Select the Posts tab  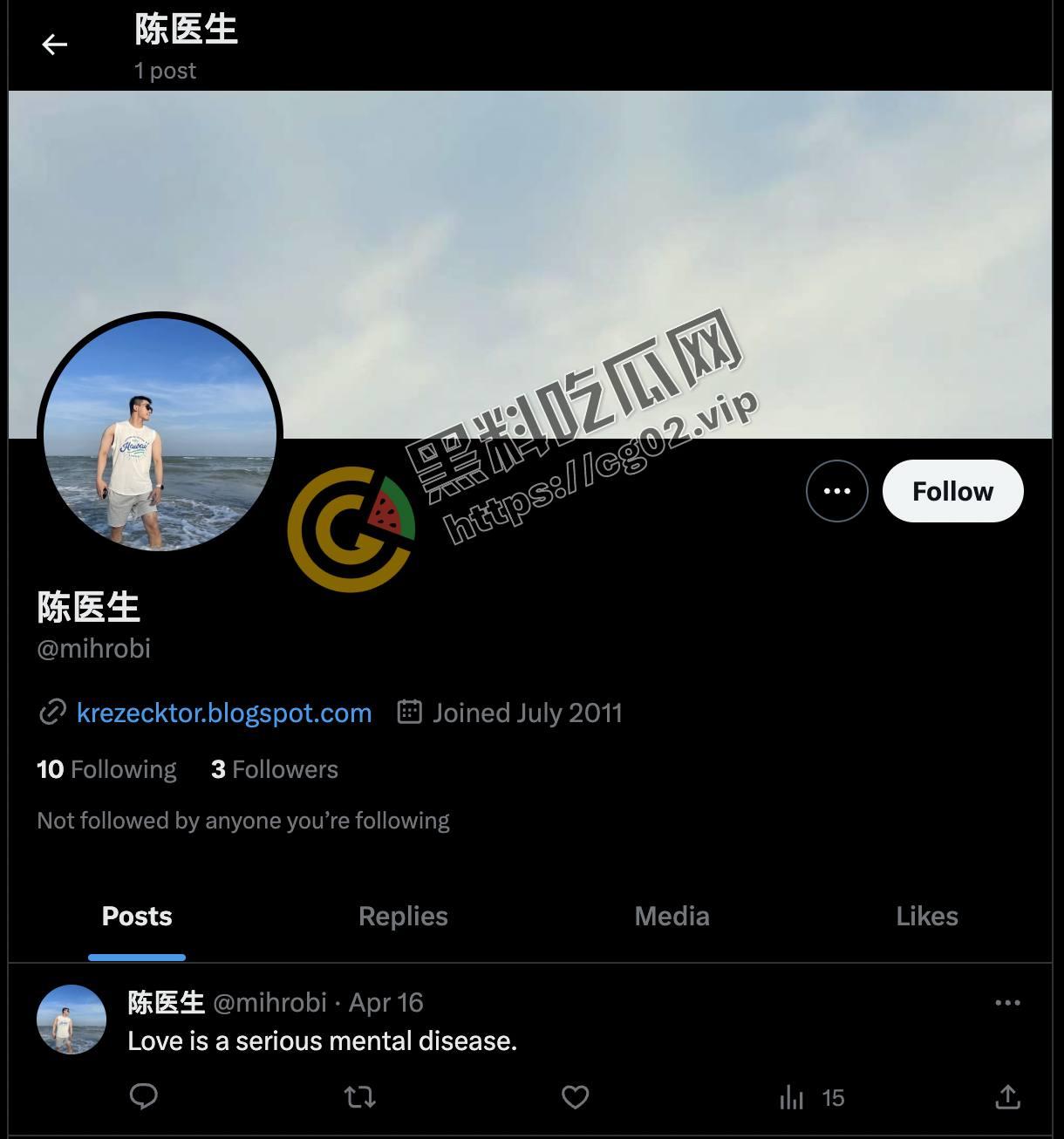[x=137, y=916]
